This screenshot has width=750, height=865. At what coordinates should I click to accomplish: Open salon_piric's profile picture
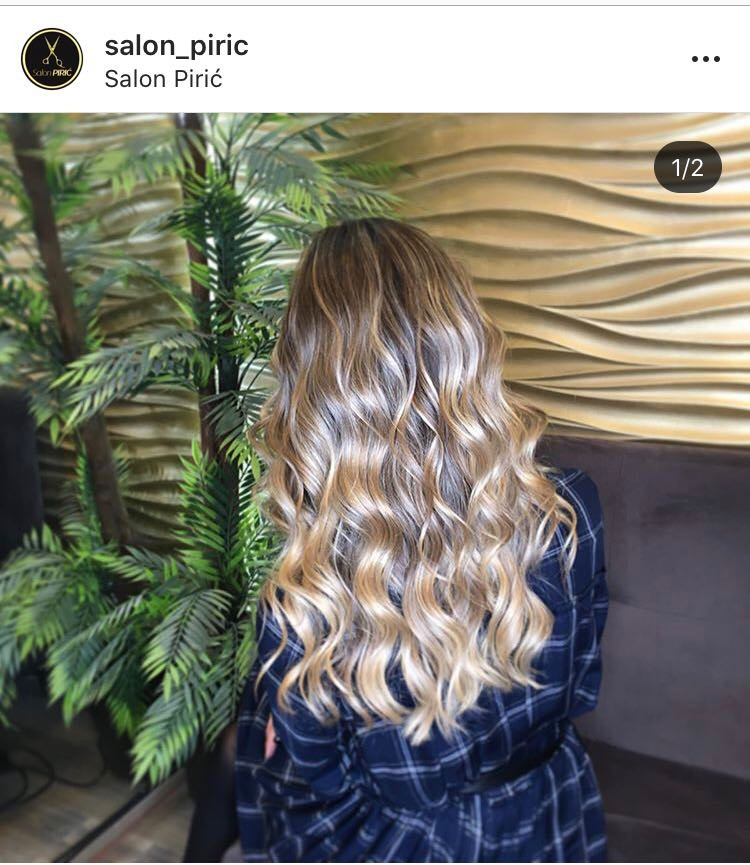click(x=52, y=59)
